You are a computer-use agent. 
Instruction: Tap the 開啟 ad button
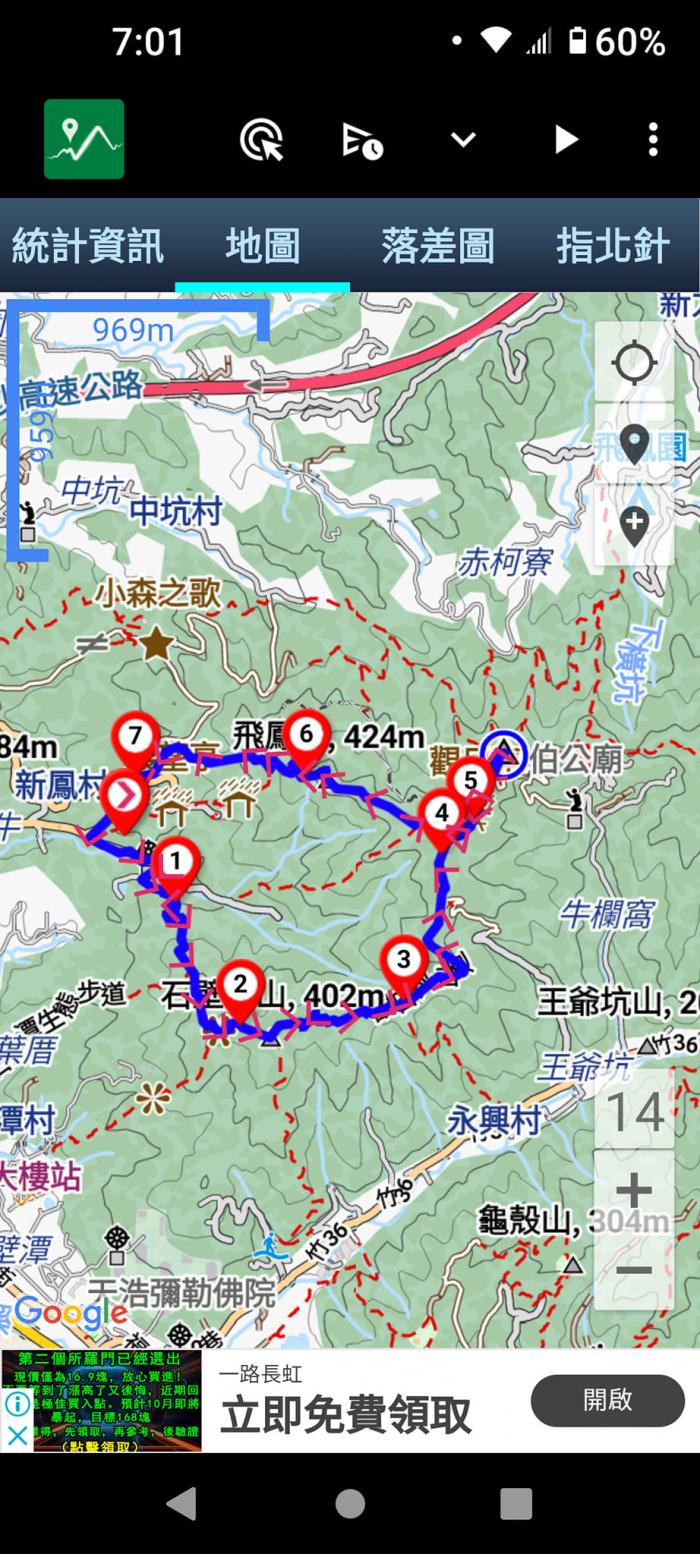coord(607,1400)
